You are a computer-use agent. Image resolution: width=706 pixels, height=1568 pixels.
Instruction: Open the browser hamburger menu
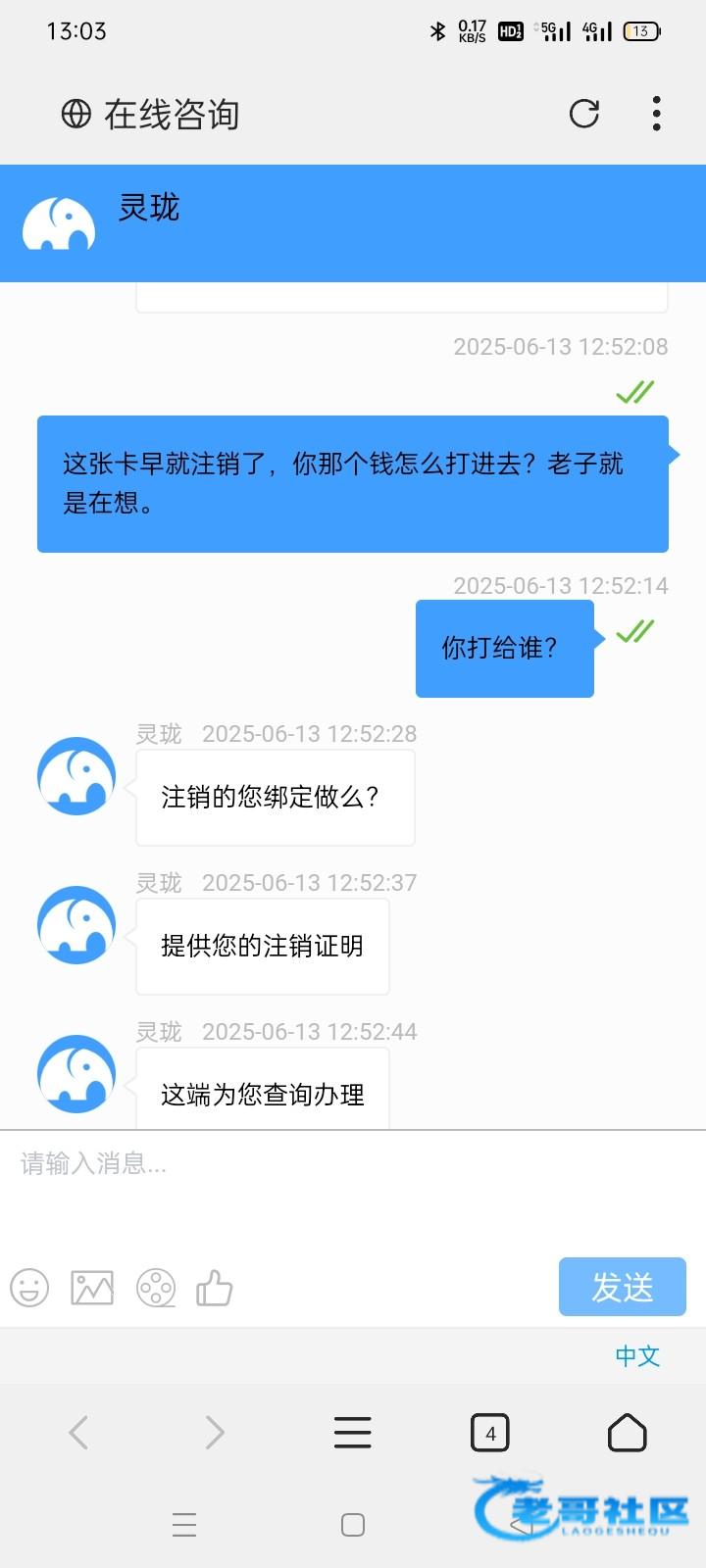tap(352, 1433)
